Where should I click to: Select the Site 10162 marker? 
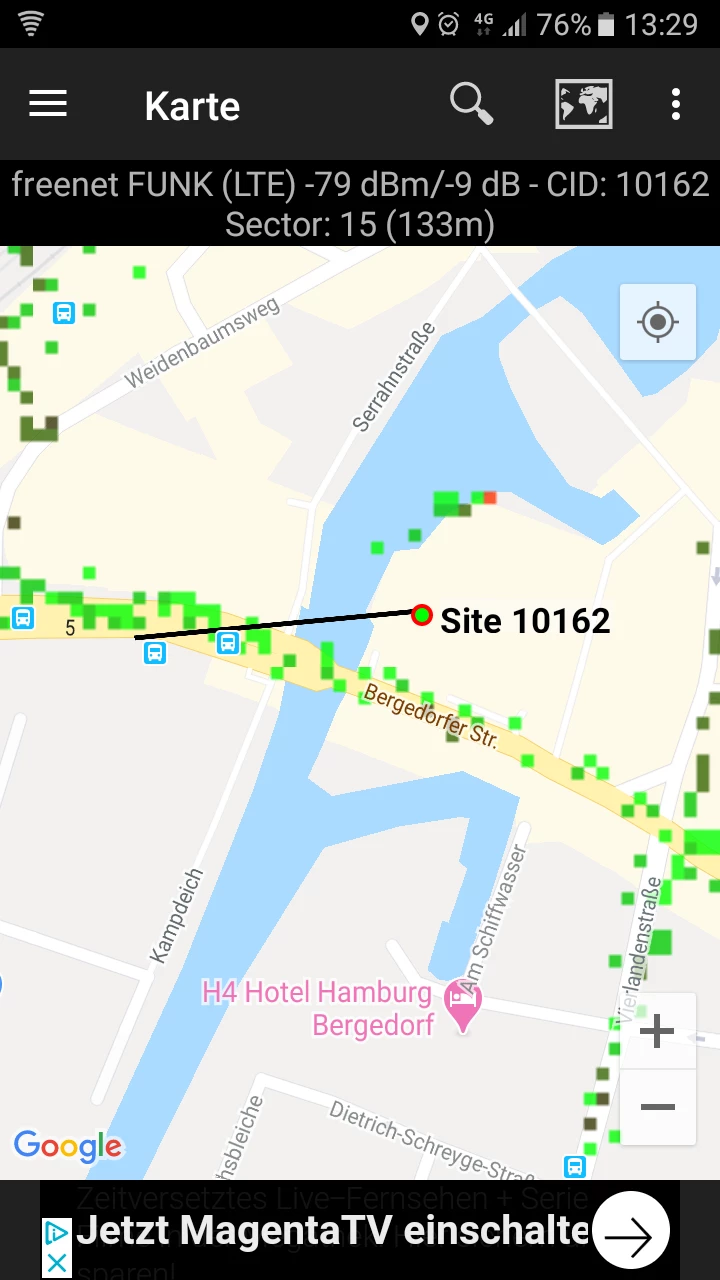click(422, 614)
